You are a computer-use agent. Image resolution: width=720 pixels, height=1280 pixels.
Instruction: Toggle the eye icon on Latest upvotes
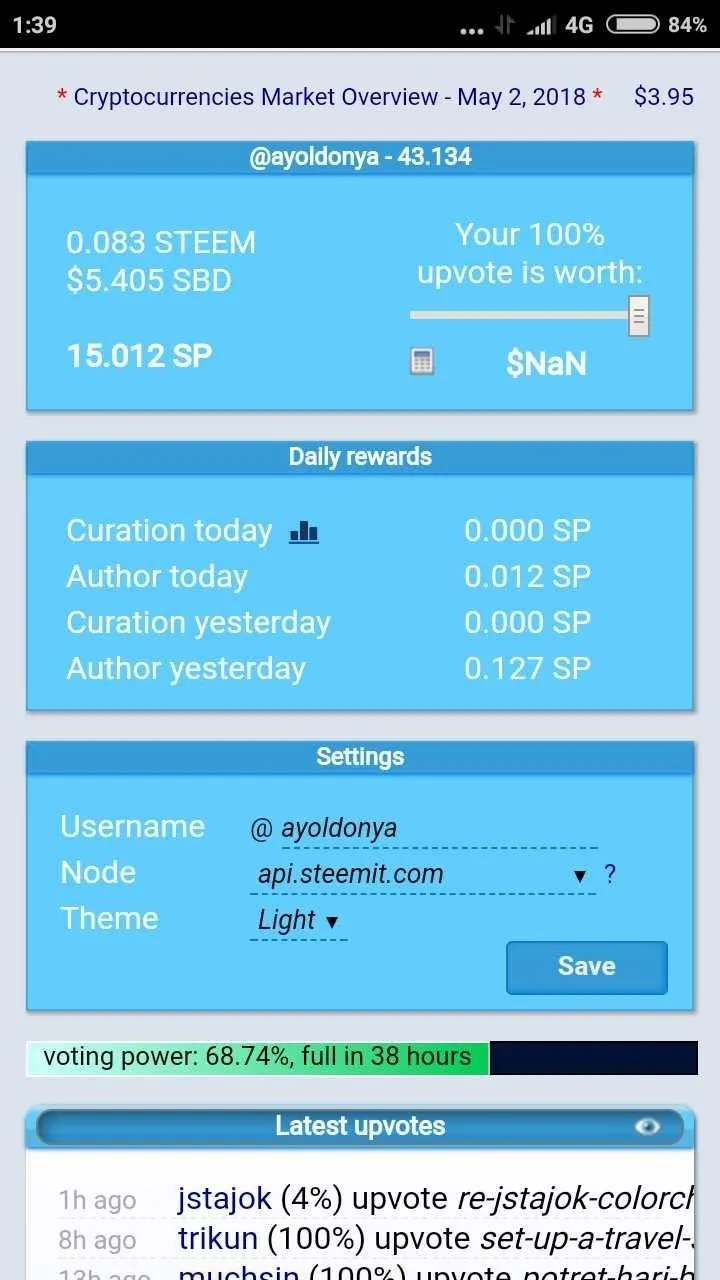coord(648,1127)
